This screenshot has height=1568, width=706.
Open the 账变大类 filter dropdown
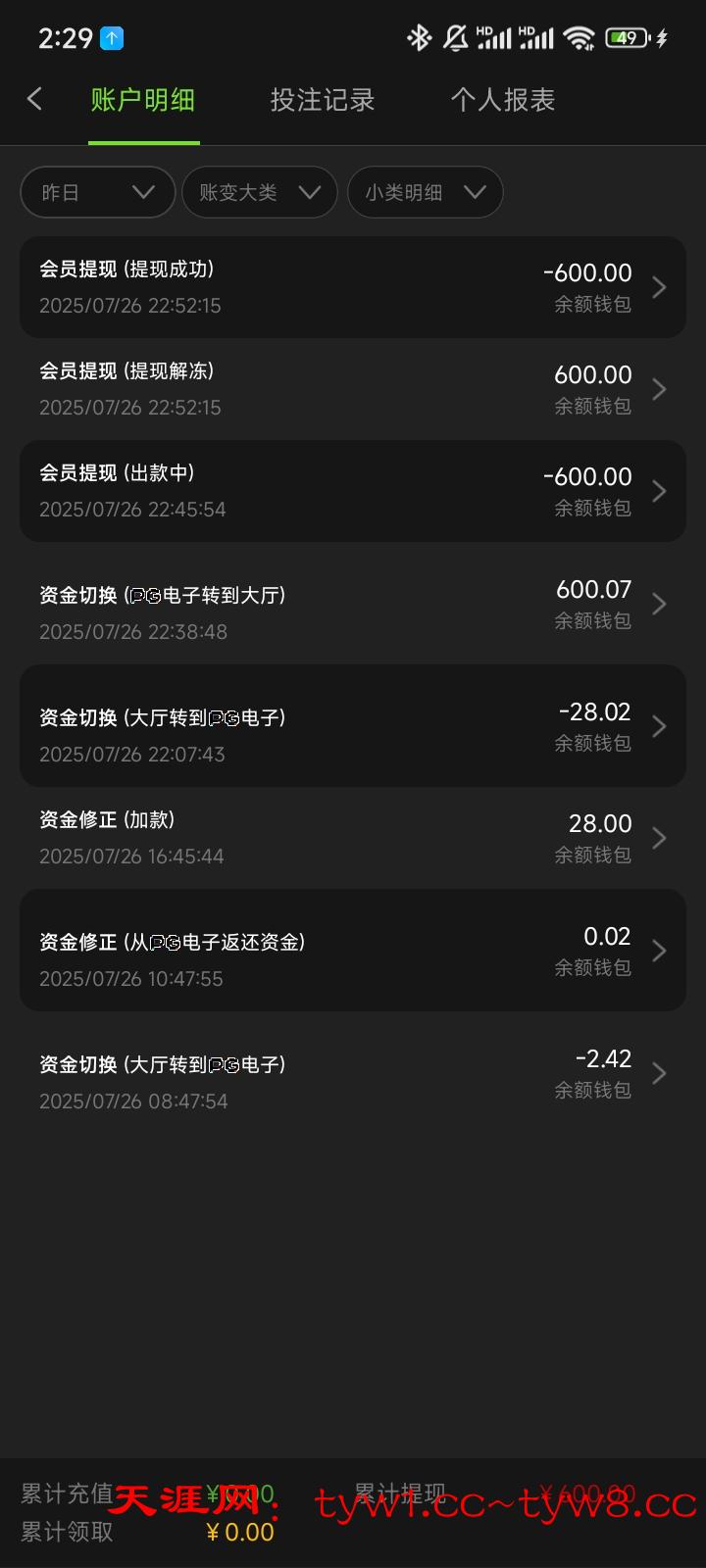(260, 192)
